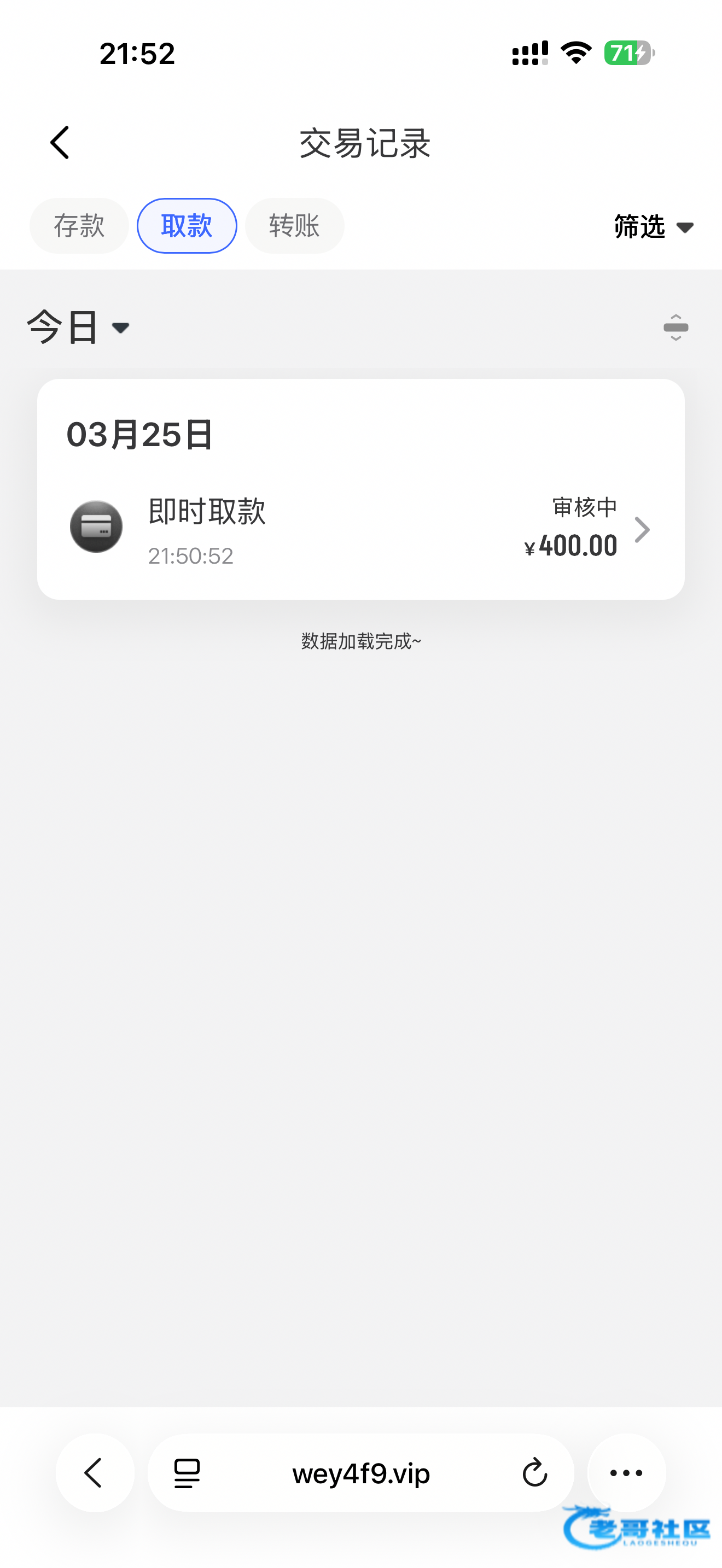The image size is (722, 1568).
Task: Tap the collapse/expand icon beside 今日
Action: [x=676, y=327]
